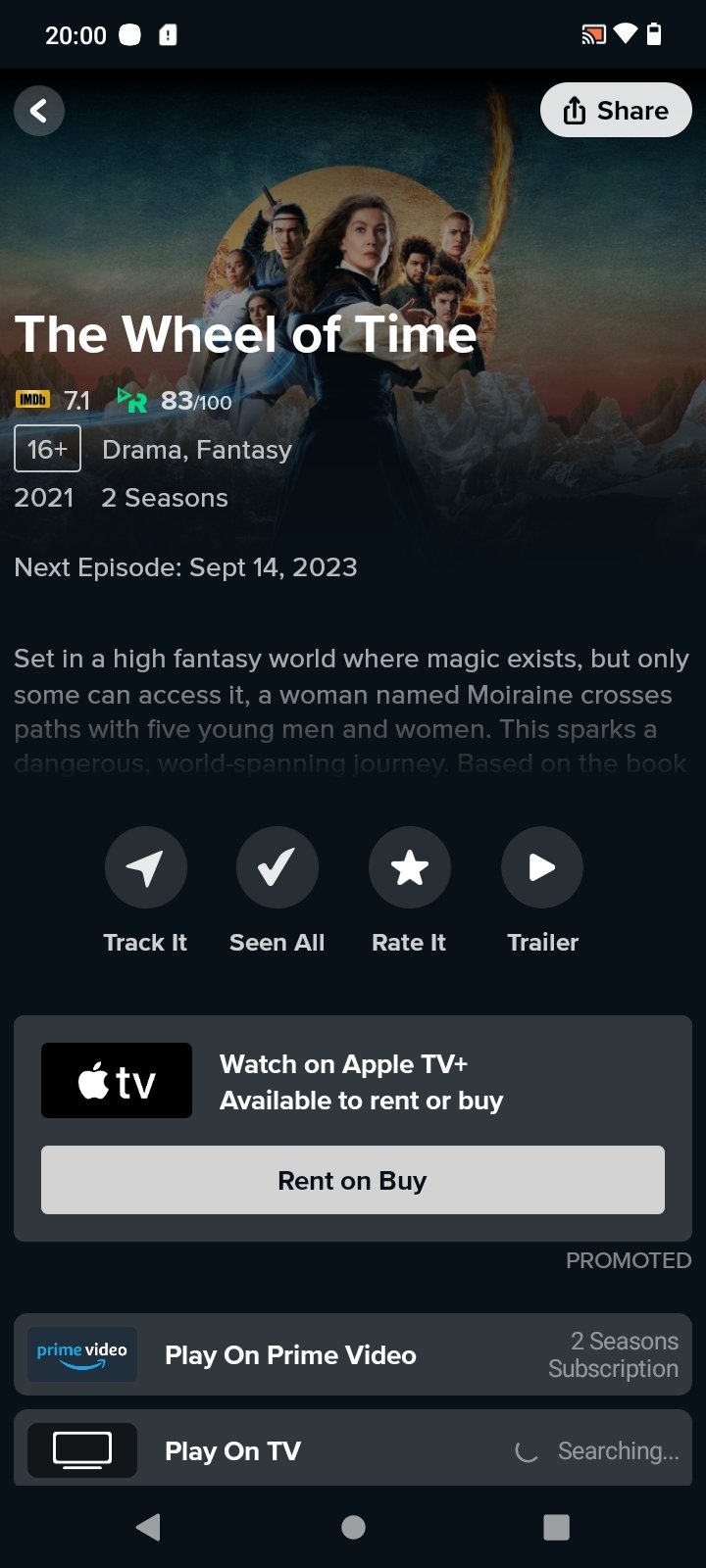
Task: Open recent apps from the navigation bar
Action: coord(556,1527)
